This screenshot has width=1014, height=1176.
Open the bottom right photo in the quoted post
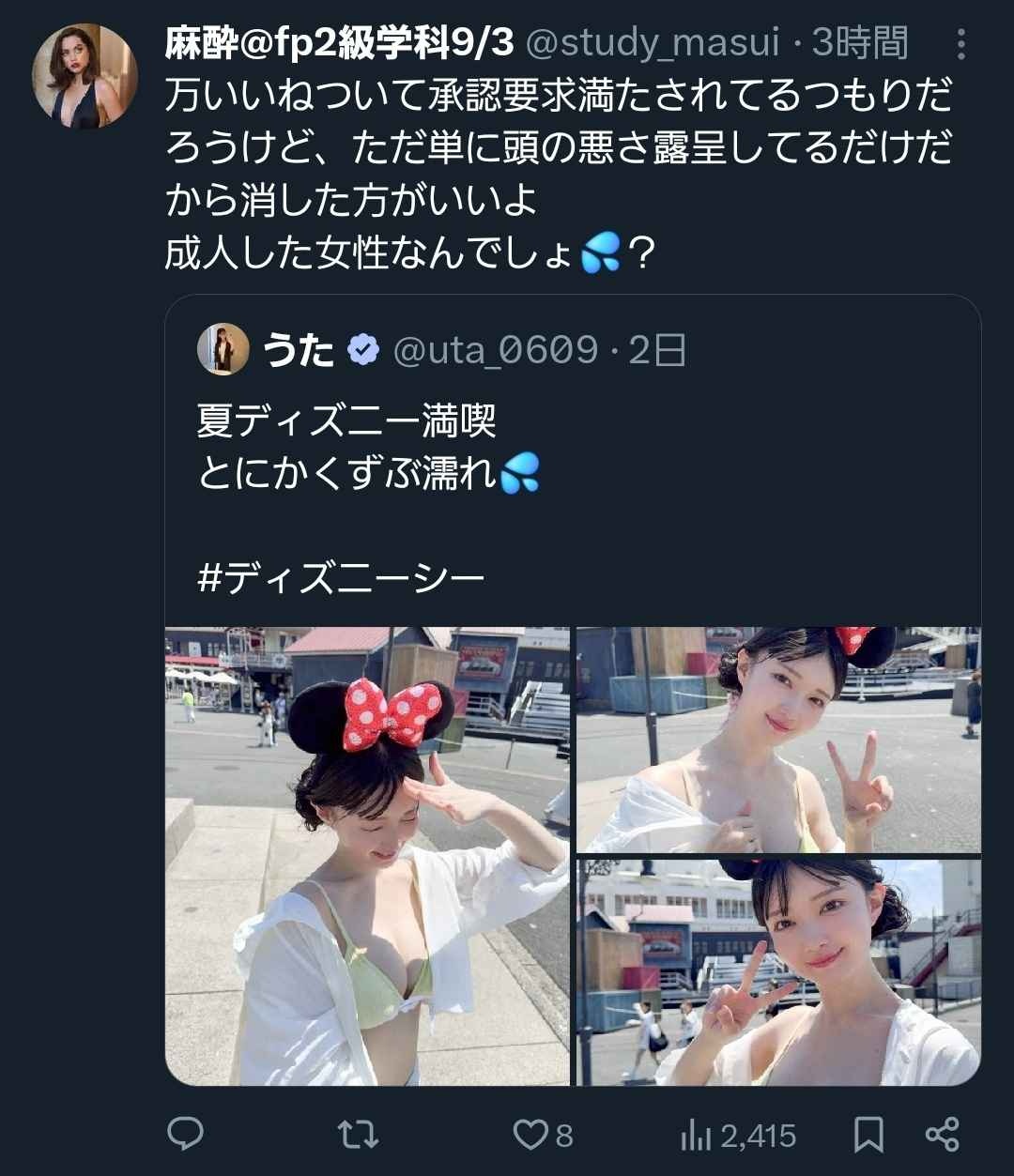(778, 972)
